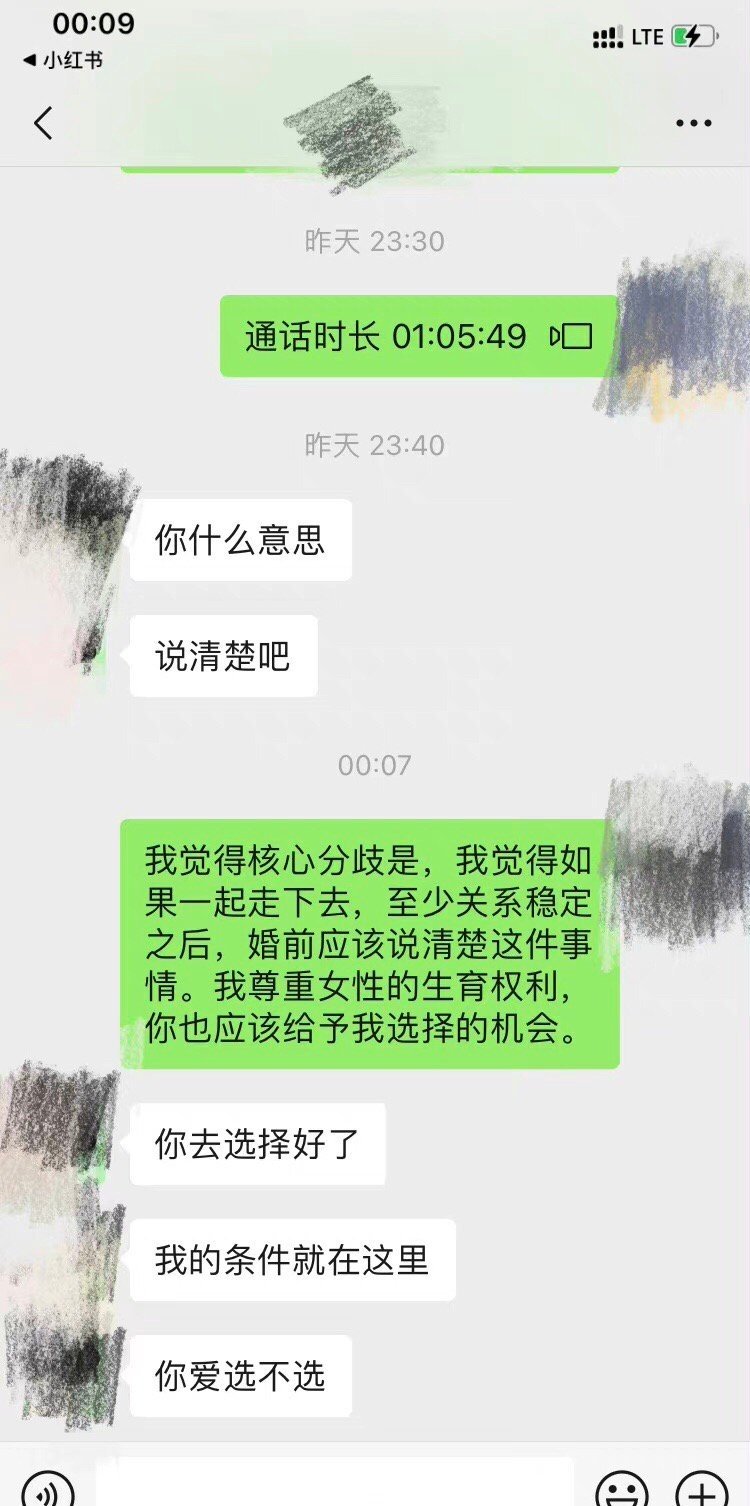This screenshot has height=1506, width=750.
Task: Open the chat info three-dot menu
Action: (693, 124)
